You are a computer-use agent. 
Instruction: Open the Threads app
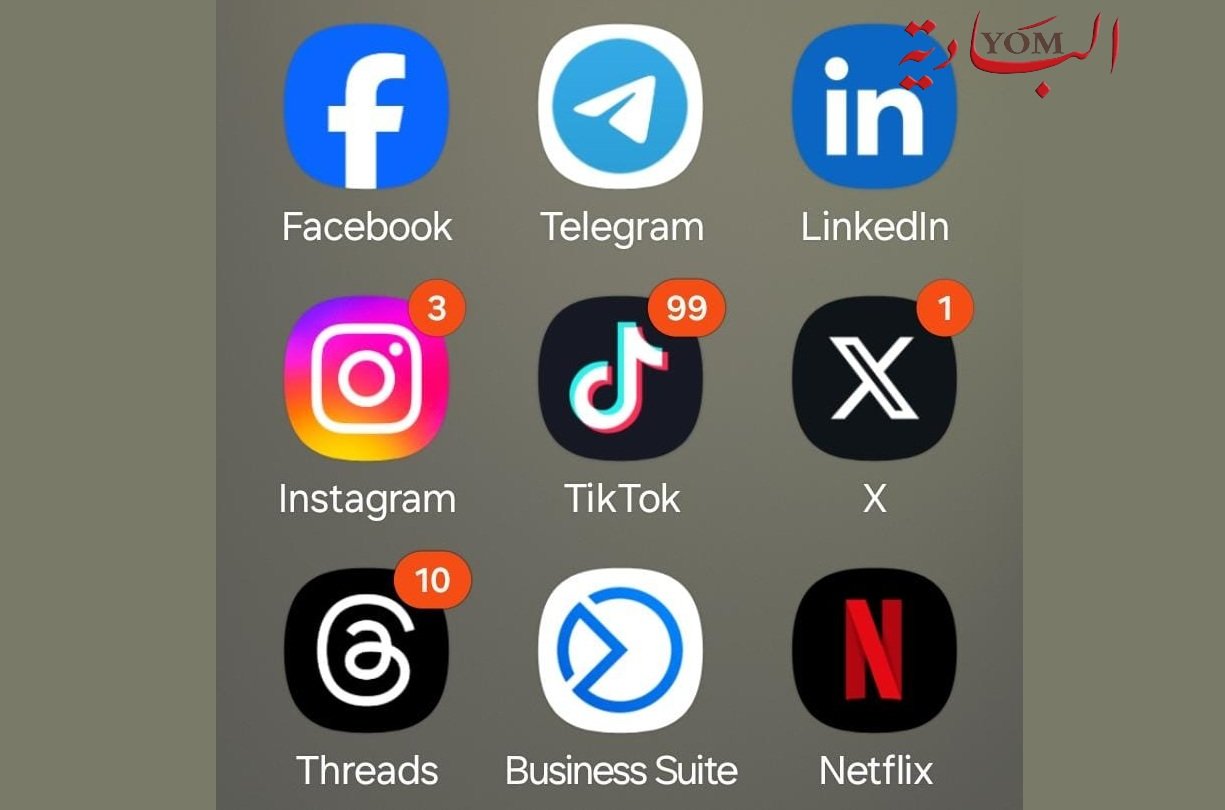tap(366, 650)
